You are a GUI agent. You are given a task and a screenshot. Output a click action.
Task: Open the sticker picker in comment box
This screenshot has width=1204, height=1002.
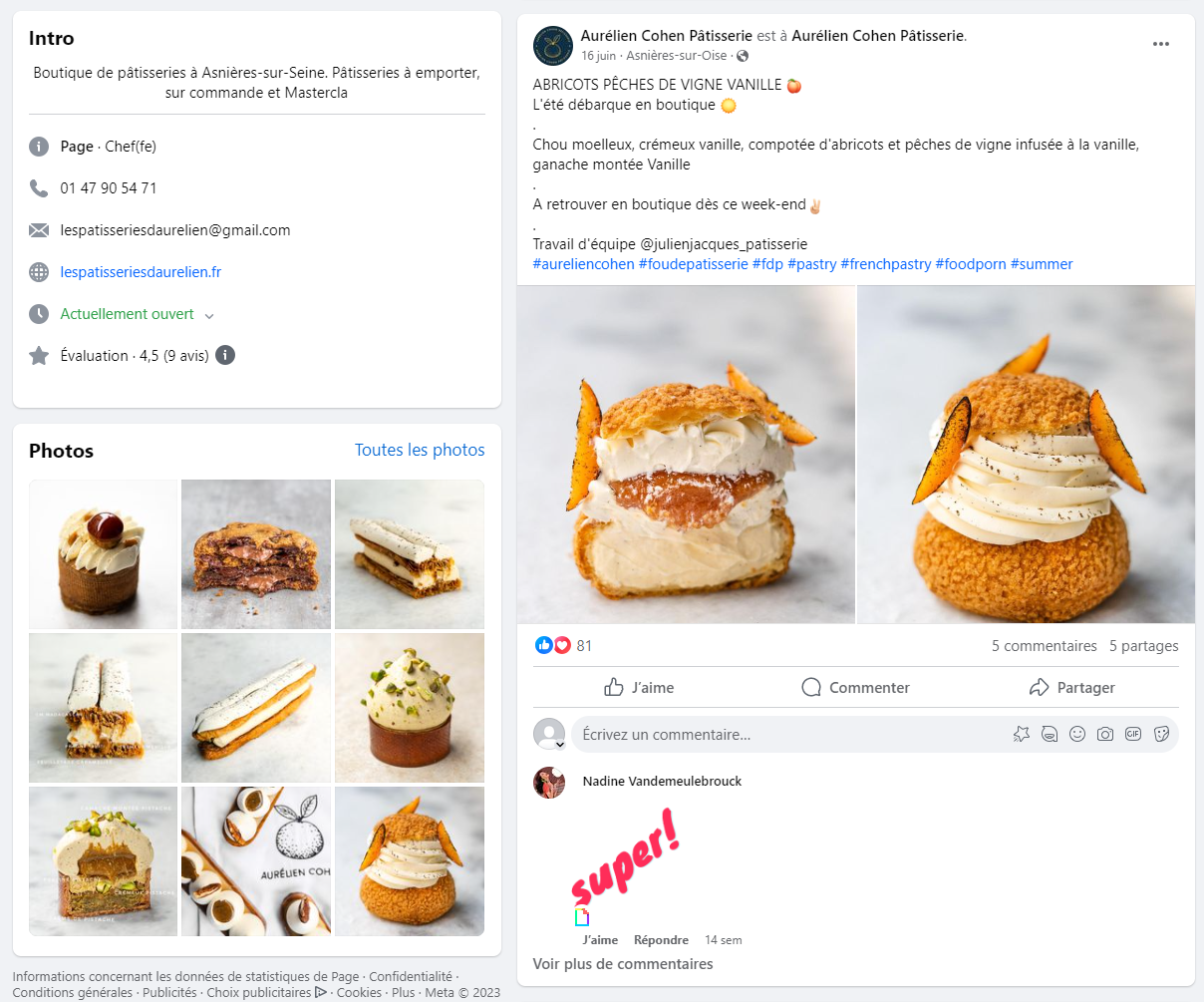(x=1161, y=734)
